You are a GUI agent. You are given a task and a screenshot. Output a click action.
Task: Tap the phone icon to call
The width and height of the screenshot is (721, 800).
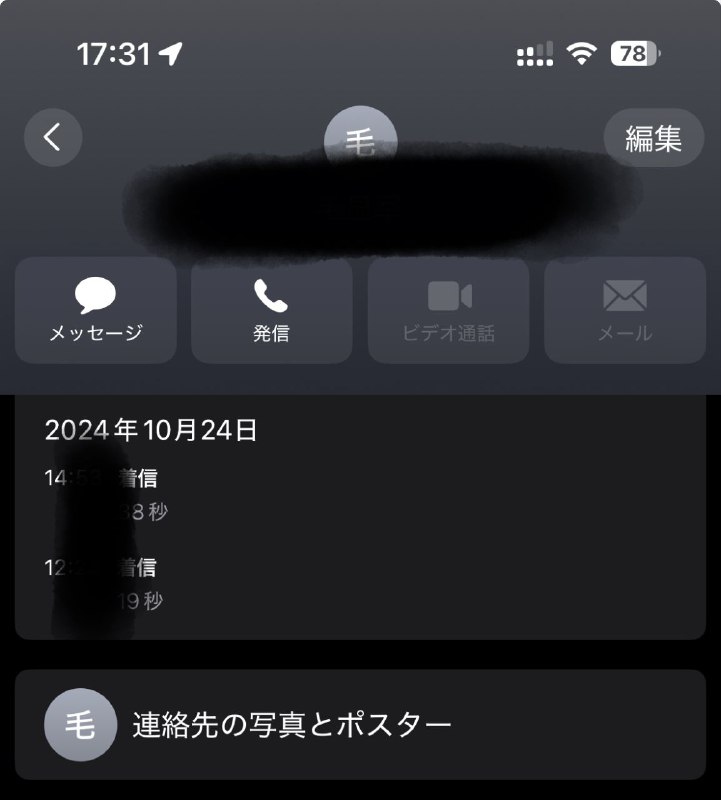click(x=271, y=312)
